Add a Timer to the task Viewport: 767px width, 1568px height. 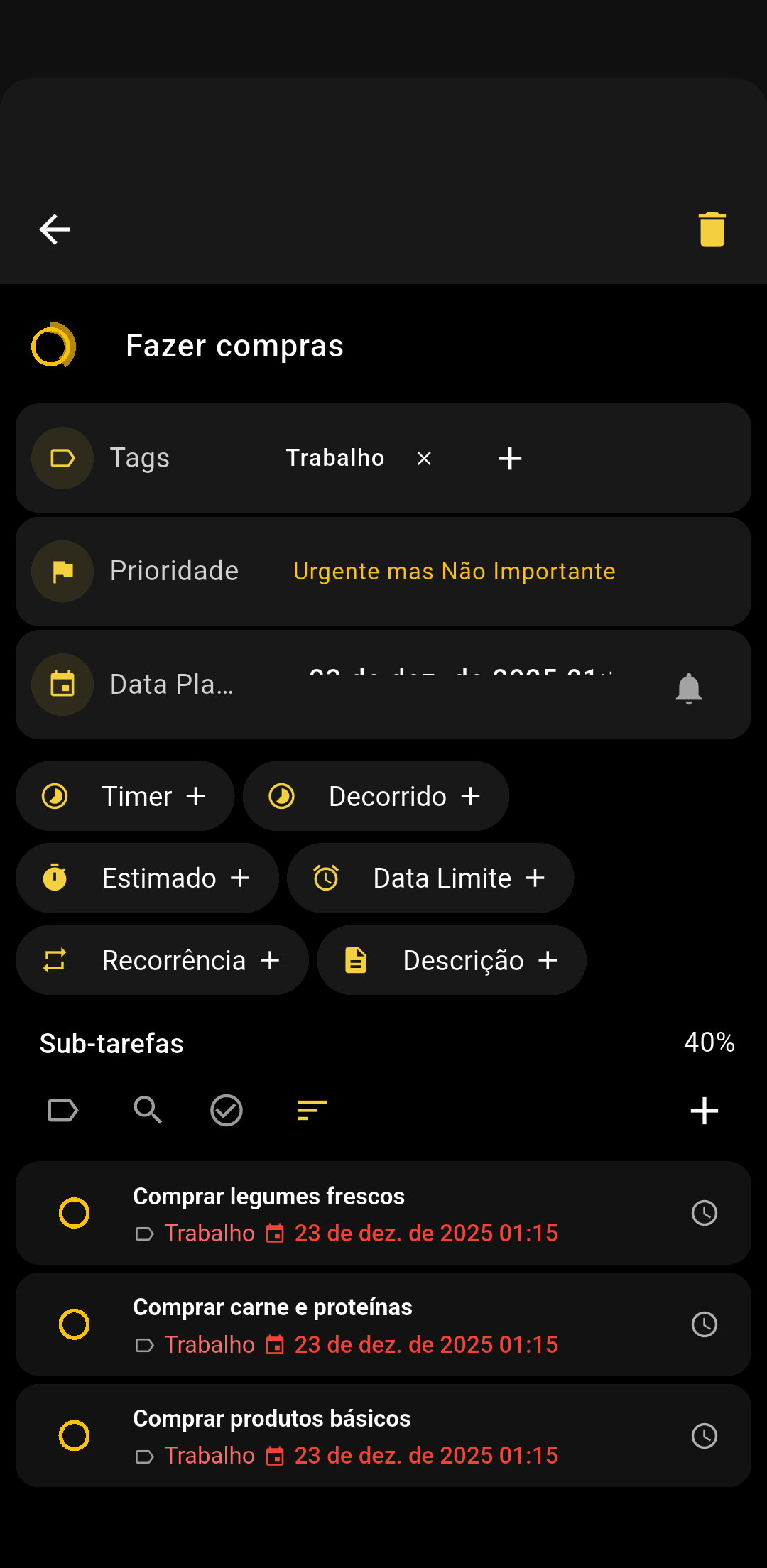[125, 796]
